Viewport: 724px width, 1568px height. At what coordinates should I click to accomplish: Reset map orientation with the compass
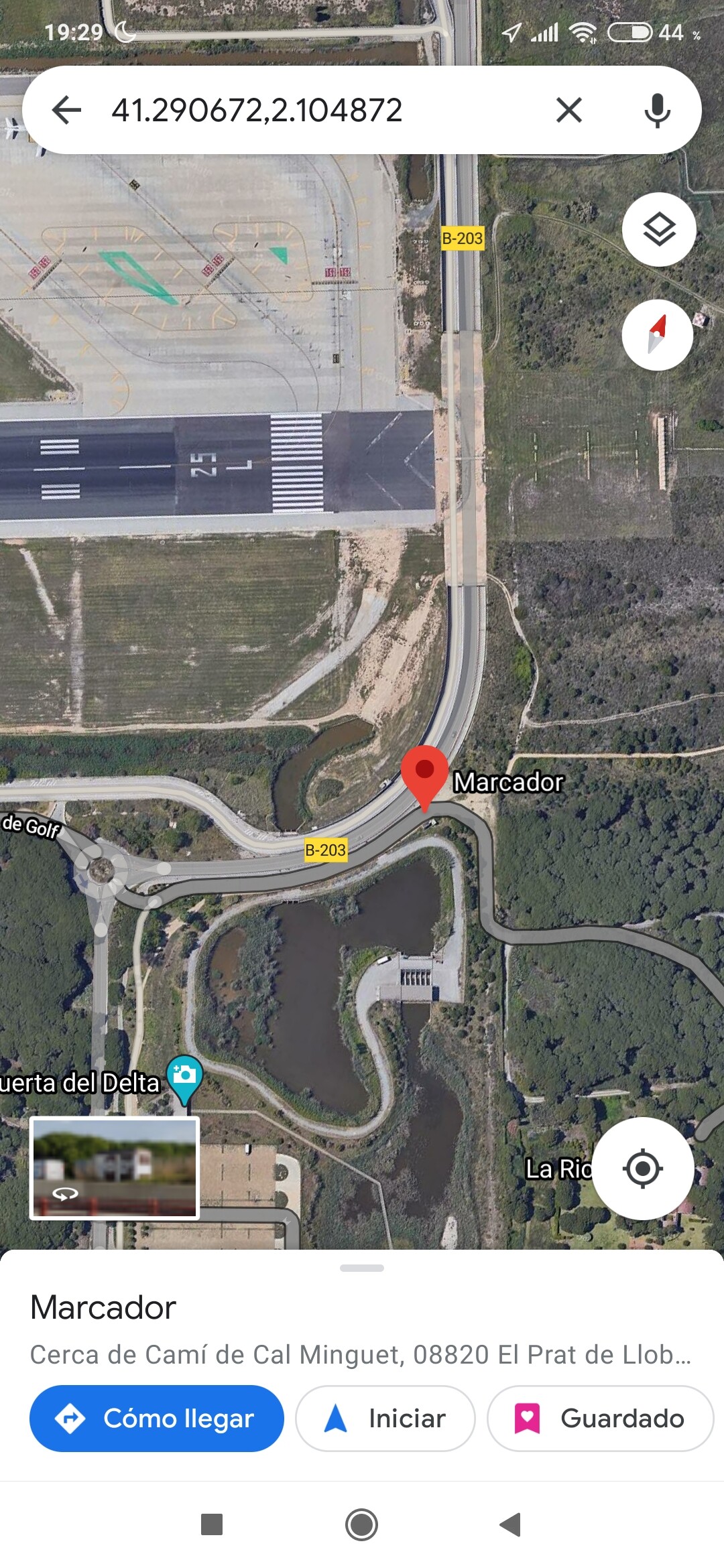click(x=657, y=334)
